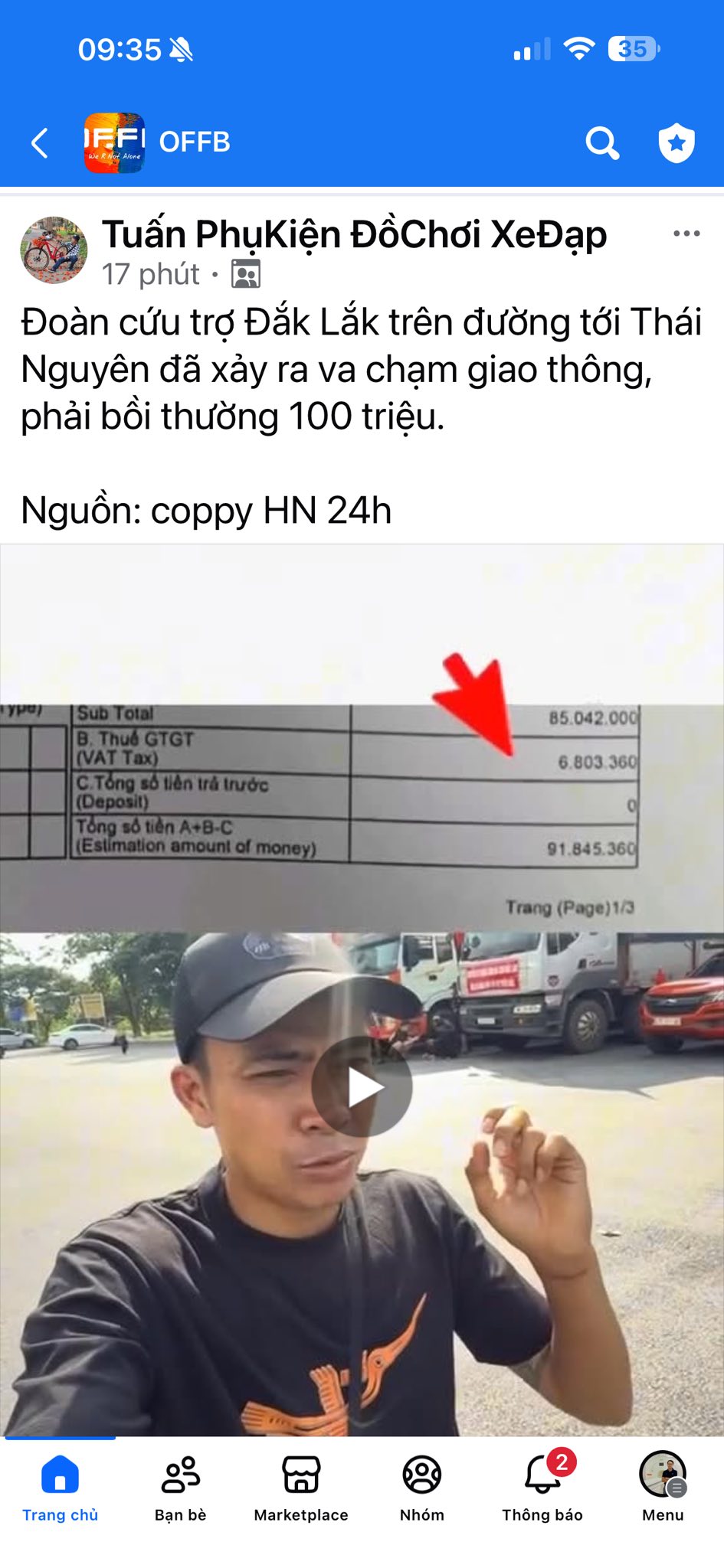Switch to the Nhóm tab

pos(422,1487)
